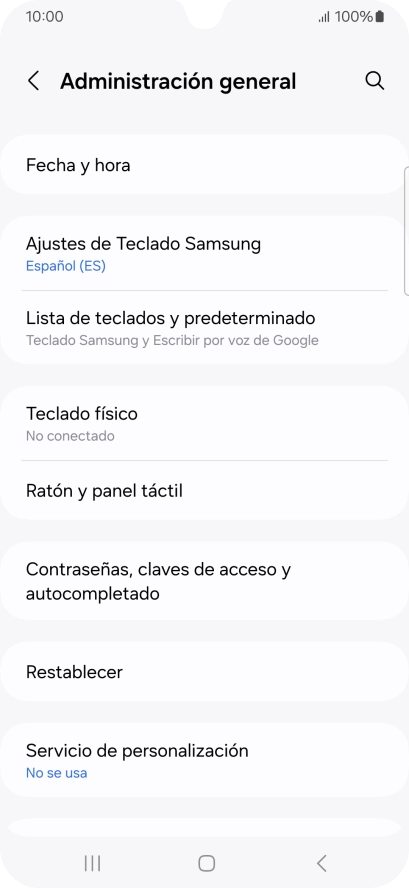Open Ajustes de Teclado Samsung

(x=202, y=254)
